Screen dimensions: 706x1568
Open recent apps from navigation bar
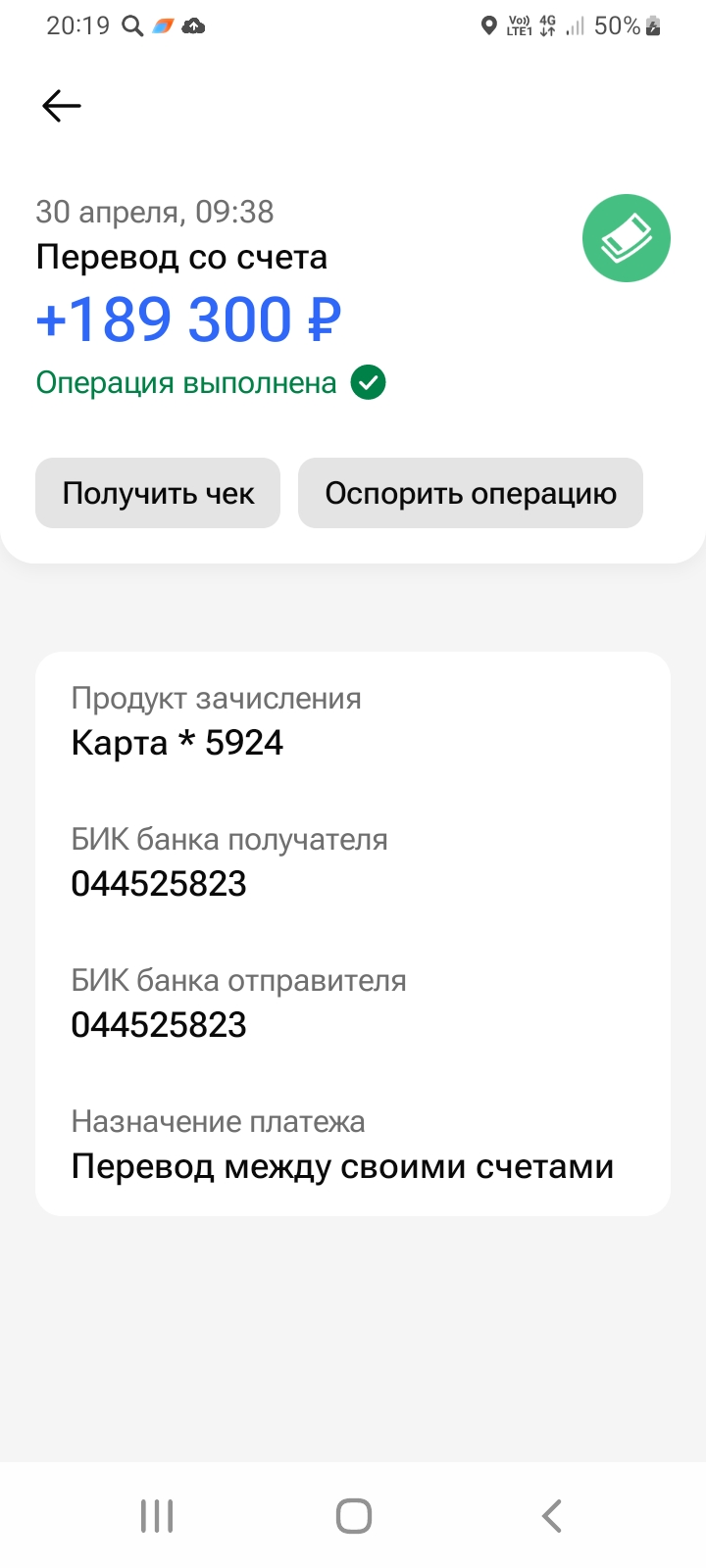coord(157,1516)
